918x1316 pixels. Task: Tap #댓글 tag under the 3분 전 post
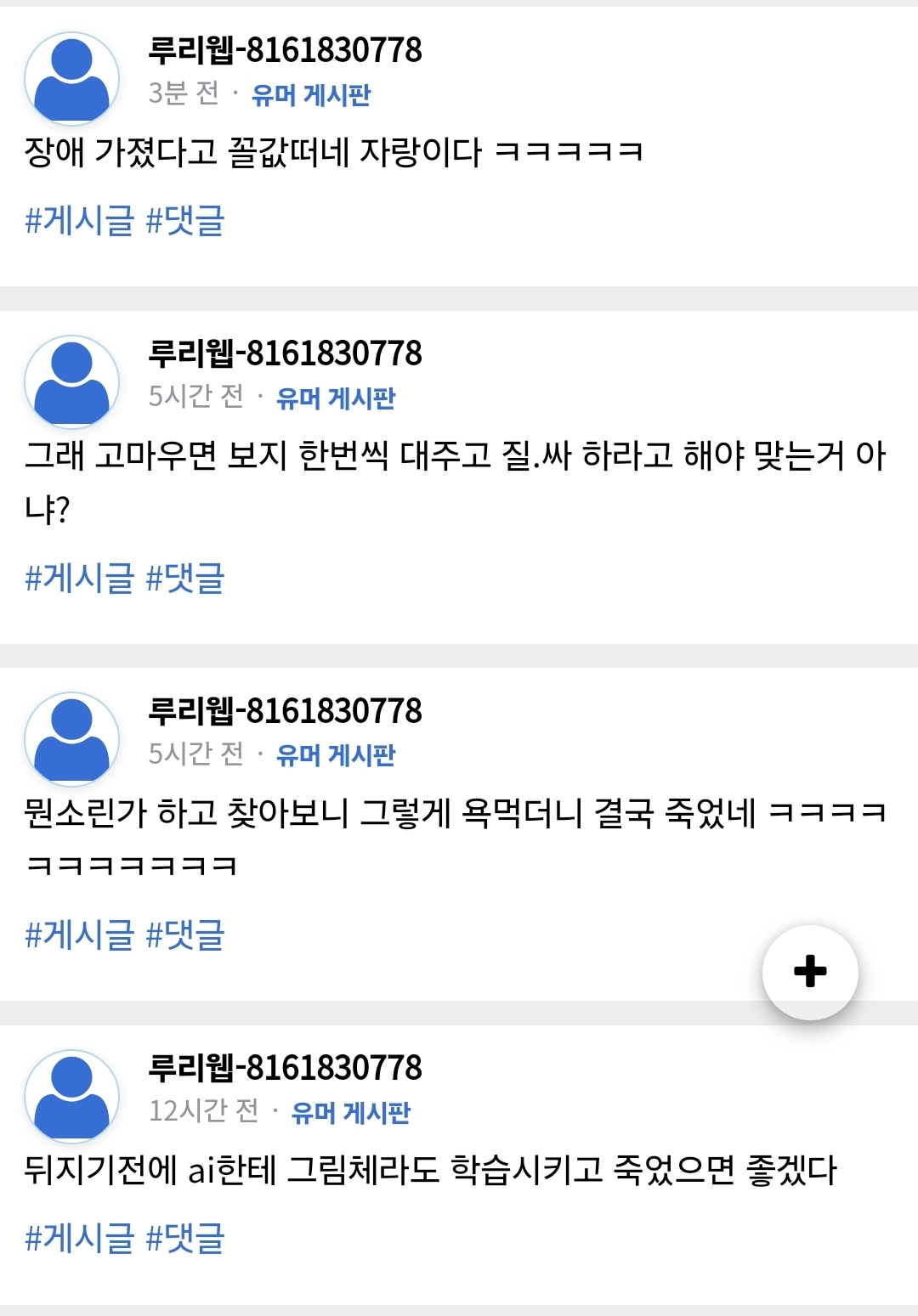coord(185,221)
